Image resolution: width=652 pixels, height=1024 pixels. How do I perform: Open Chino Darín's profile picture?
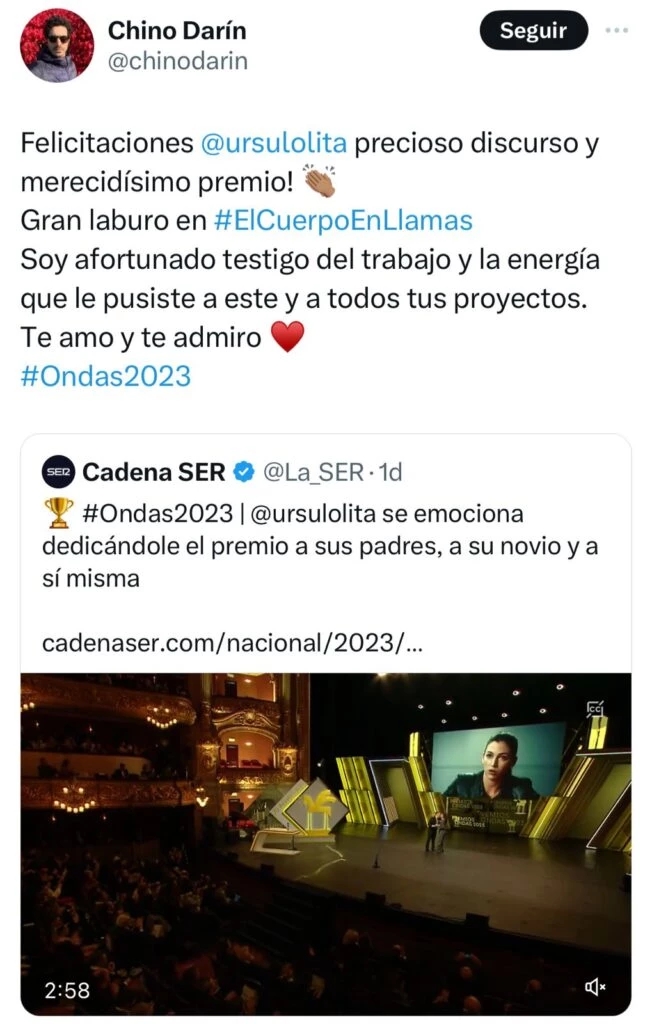tap(57, 45)
